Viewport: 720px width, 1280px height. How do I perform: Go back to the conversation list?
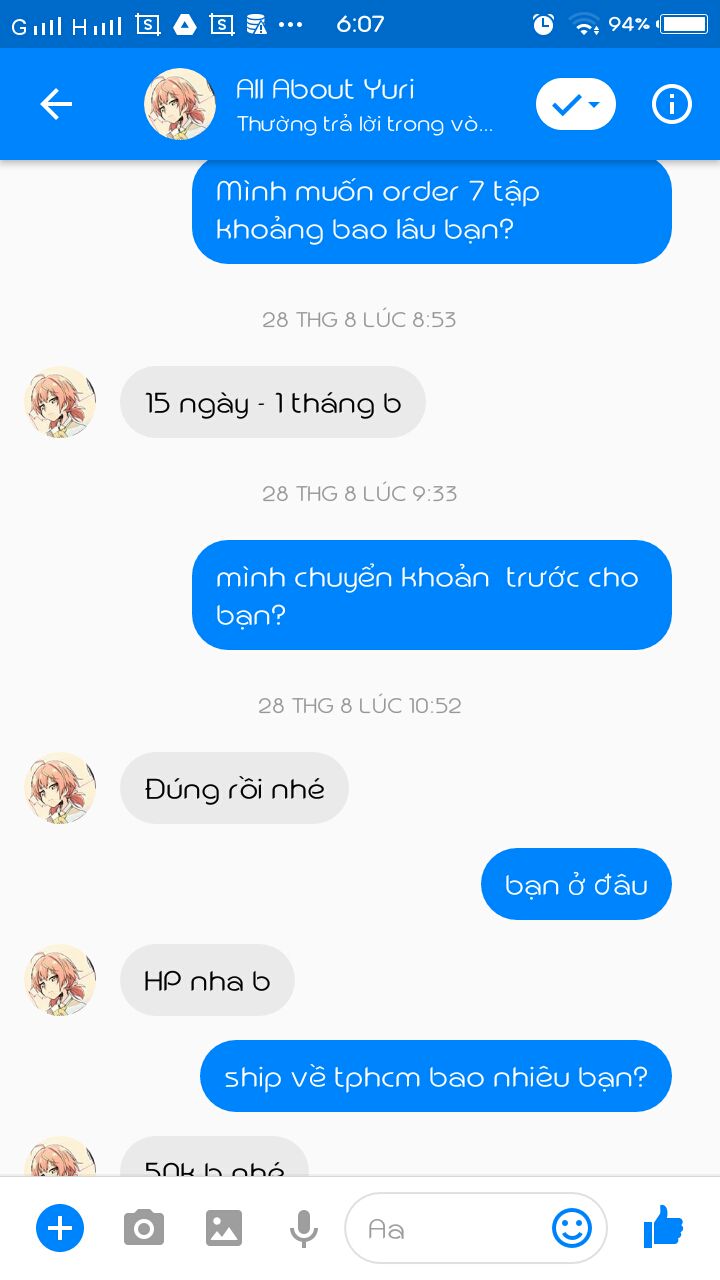pos(56,104)
